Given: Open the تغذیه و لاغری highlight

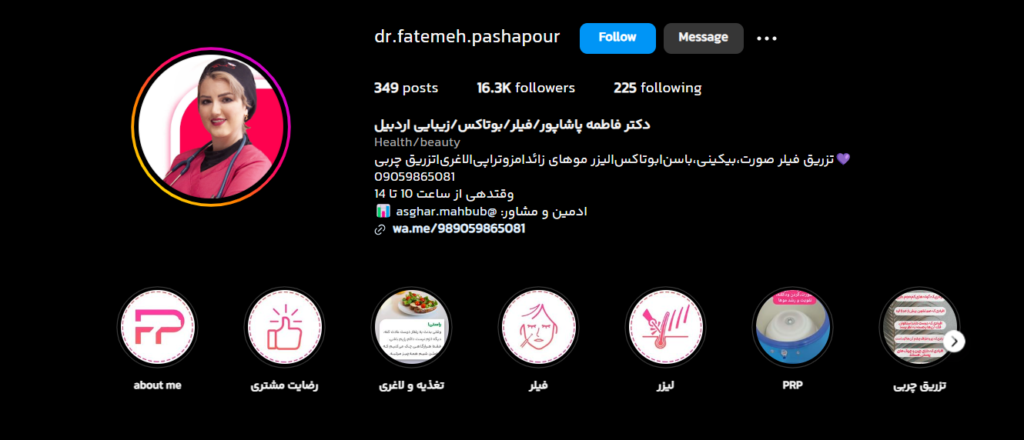Looking at the screenshot, I should tap(411, 328).
